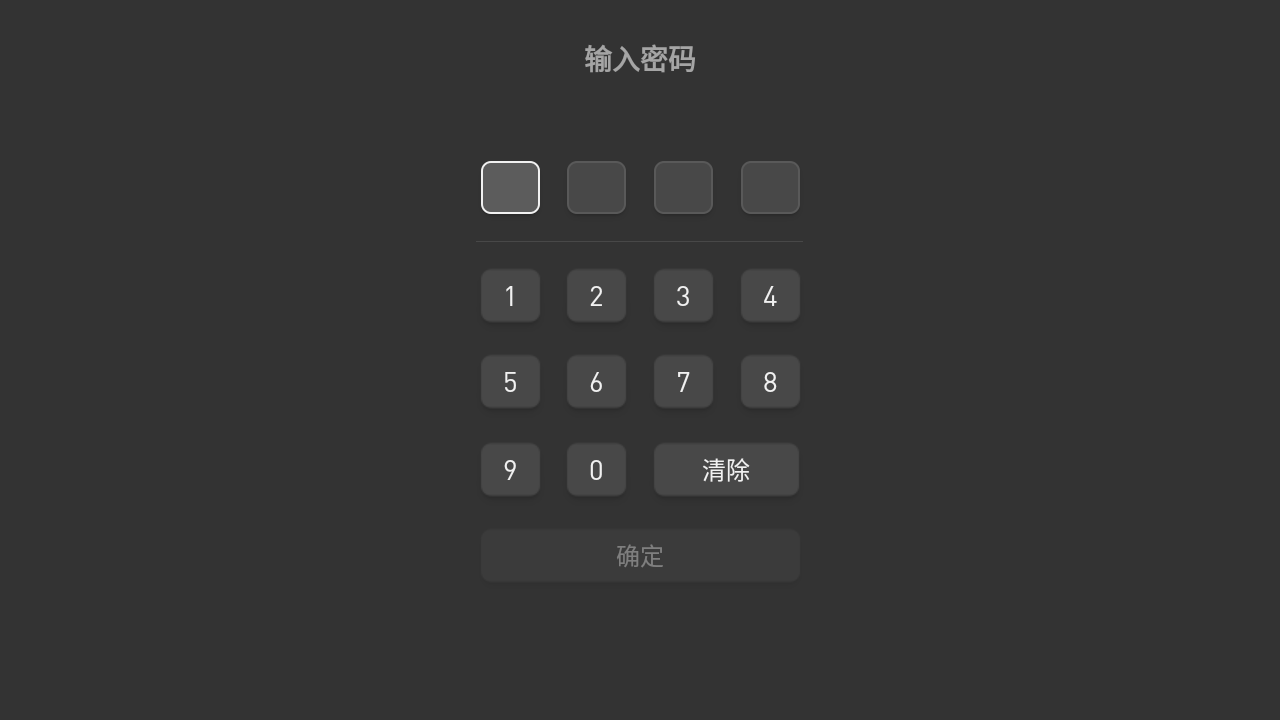Enter digit 1 on the keypad
Image resolution: width=1280 pixels, height=720 pixels.
(510, 296)
